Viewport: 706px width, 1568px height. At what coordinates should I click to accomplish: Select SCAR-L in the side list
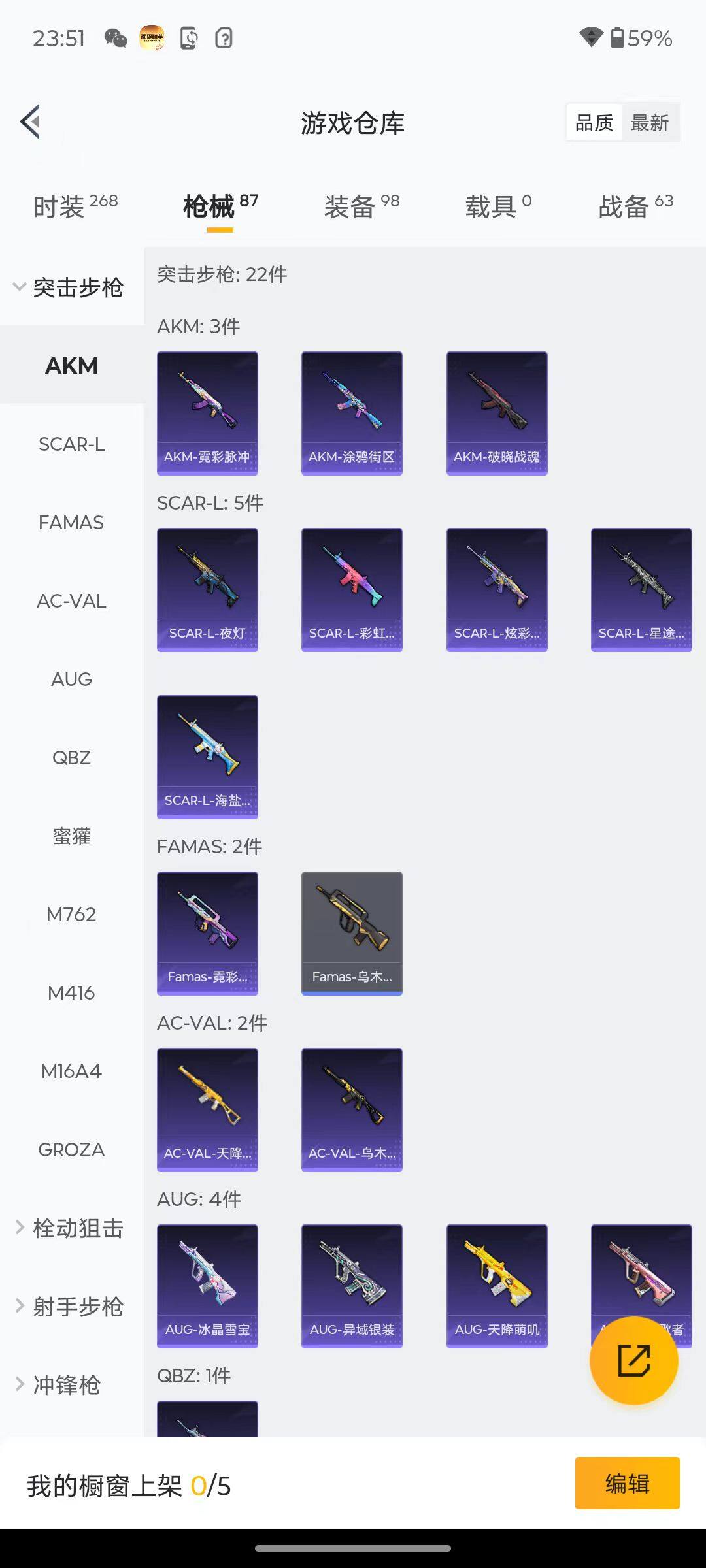[71, 444]
